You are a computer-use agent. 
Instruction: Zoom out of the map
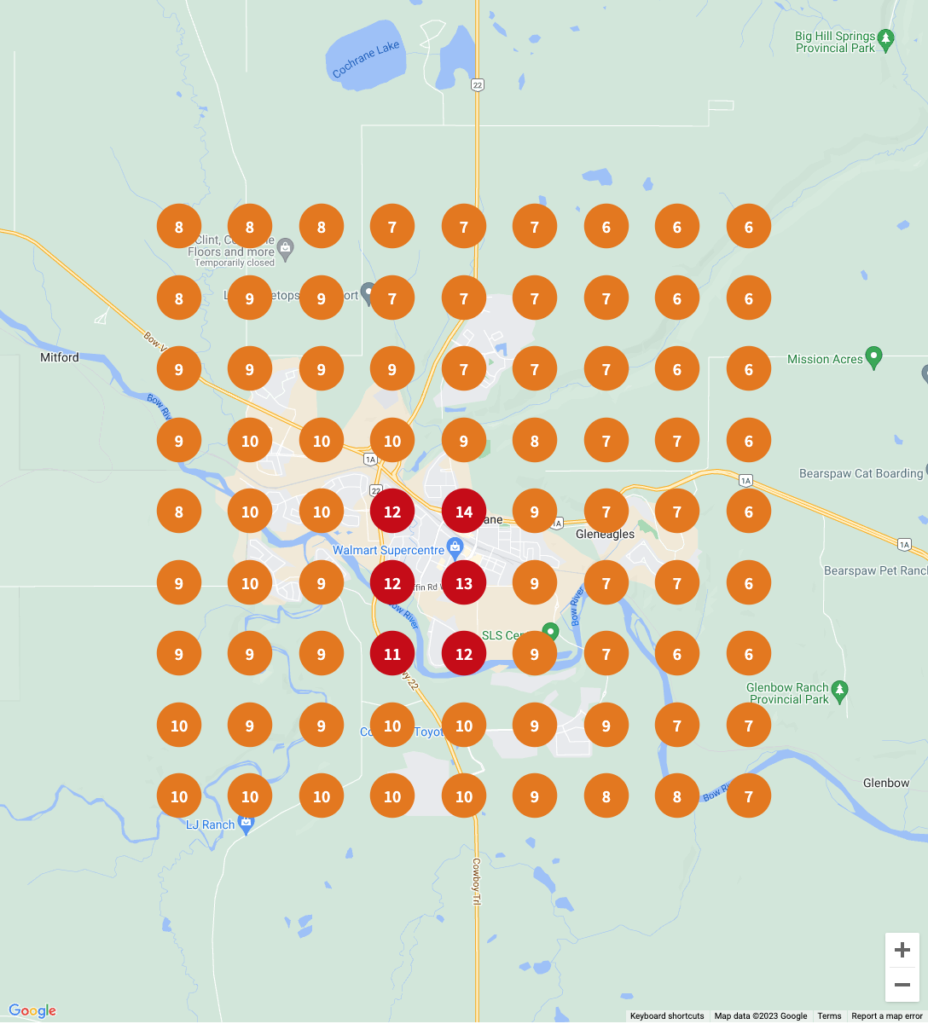[x=902, y=985]
